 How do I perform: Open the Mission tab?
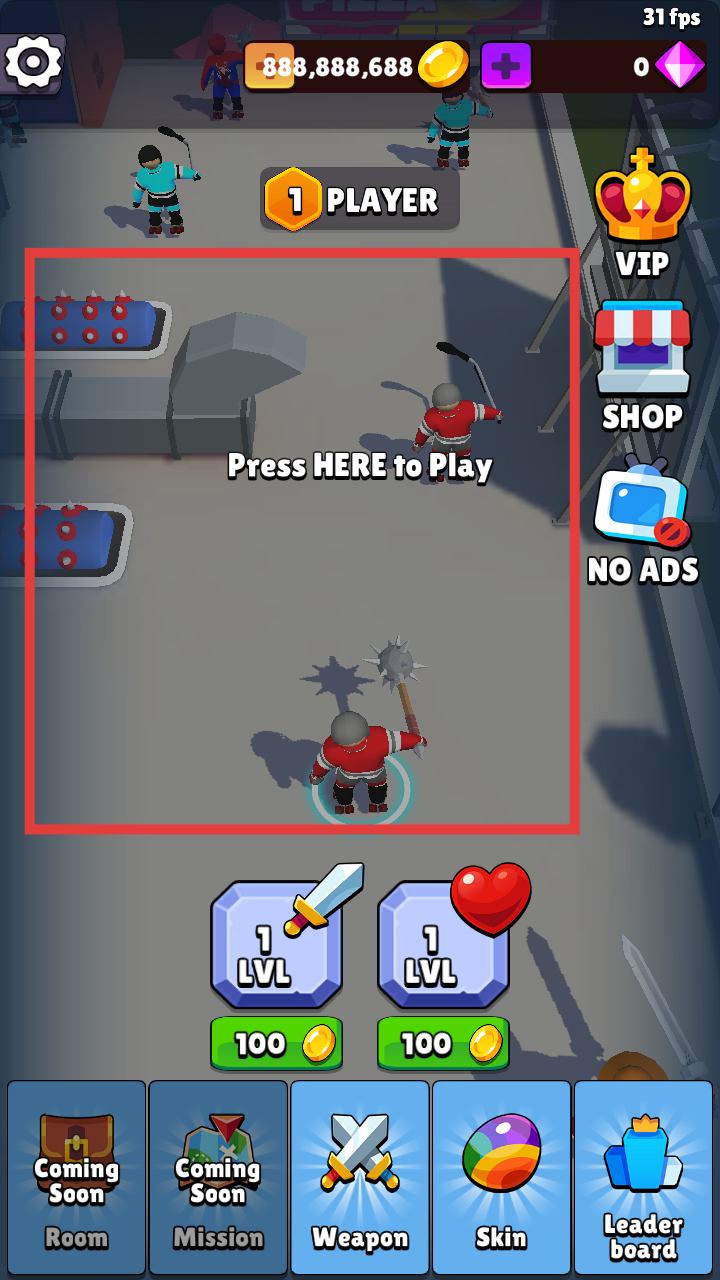(218, 1177)
